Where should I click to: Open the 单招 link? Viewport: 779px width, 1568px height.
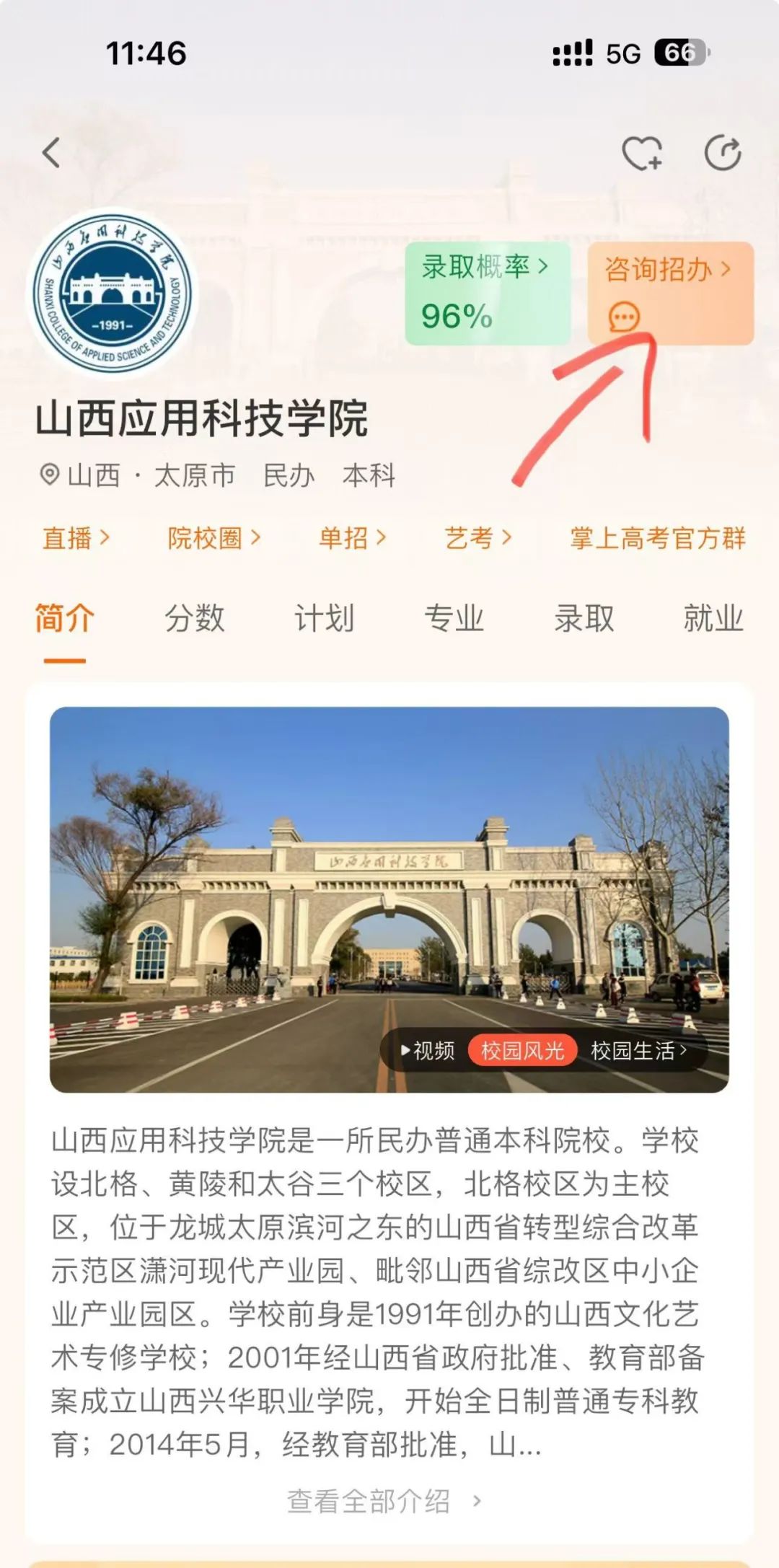point(352,538)
